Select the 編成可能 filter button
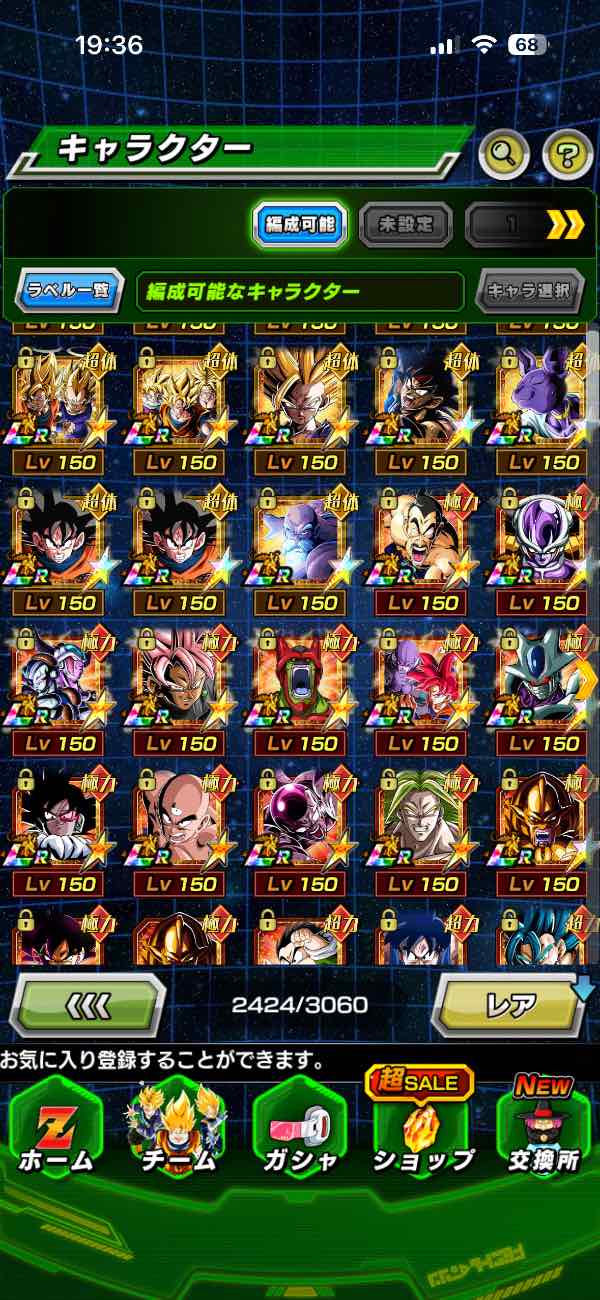 pyautogui.click(x=299, y=225)
